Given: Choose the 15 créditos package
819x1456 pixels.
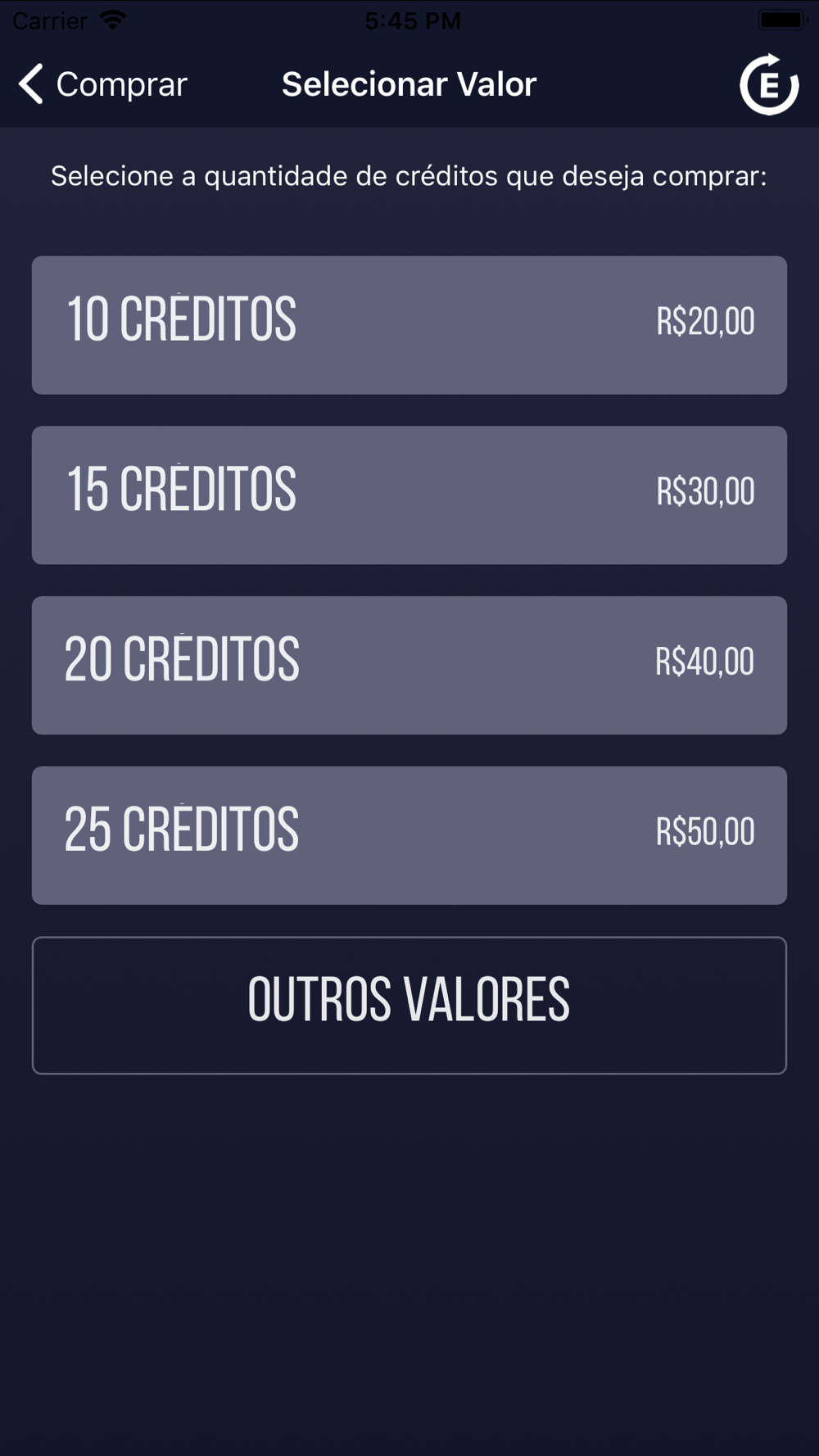Looking at the screenshot, I should (x=409, y=495).
